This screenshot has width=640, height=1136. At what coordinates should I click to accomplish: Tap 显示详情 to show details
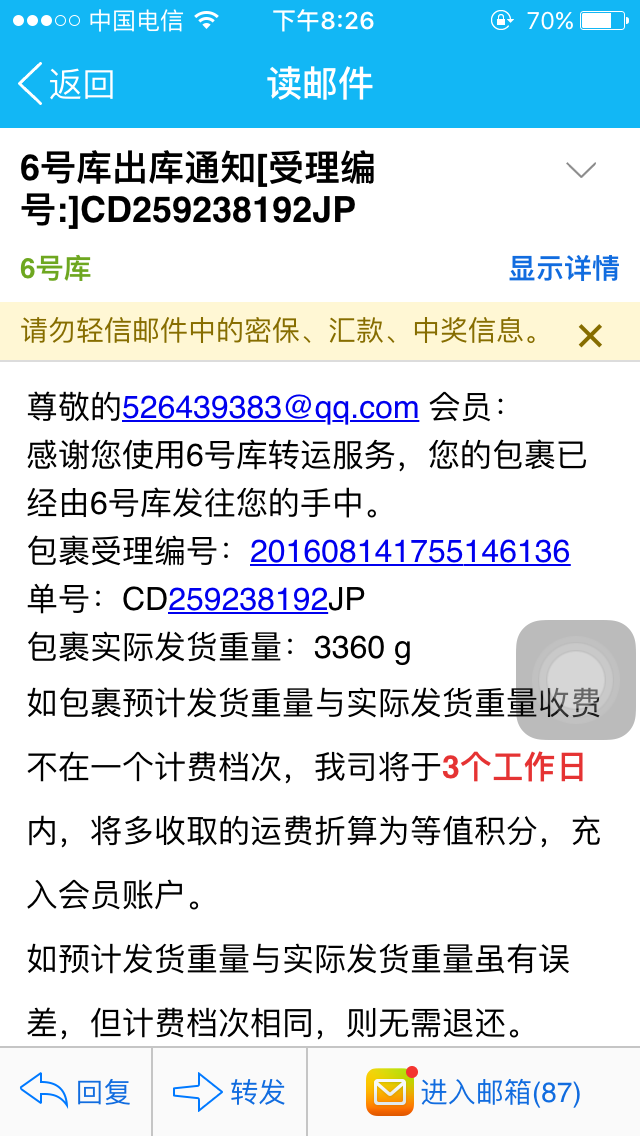coord(564,268)
